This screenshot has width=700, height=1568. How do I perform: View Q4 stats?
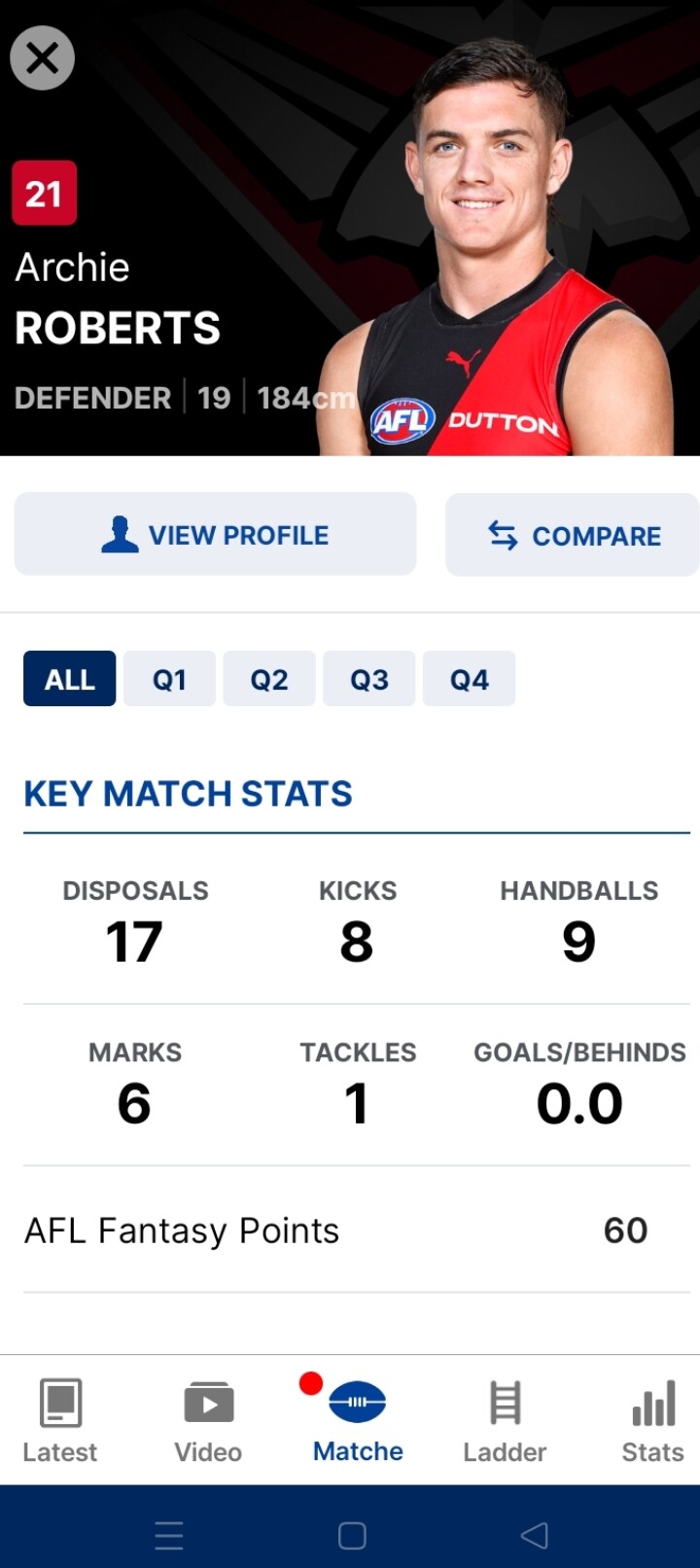pyautogui.click(x=470, y=679)
